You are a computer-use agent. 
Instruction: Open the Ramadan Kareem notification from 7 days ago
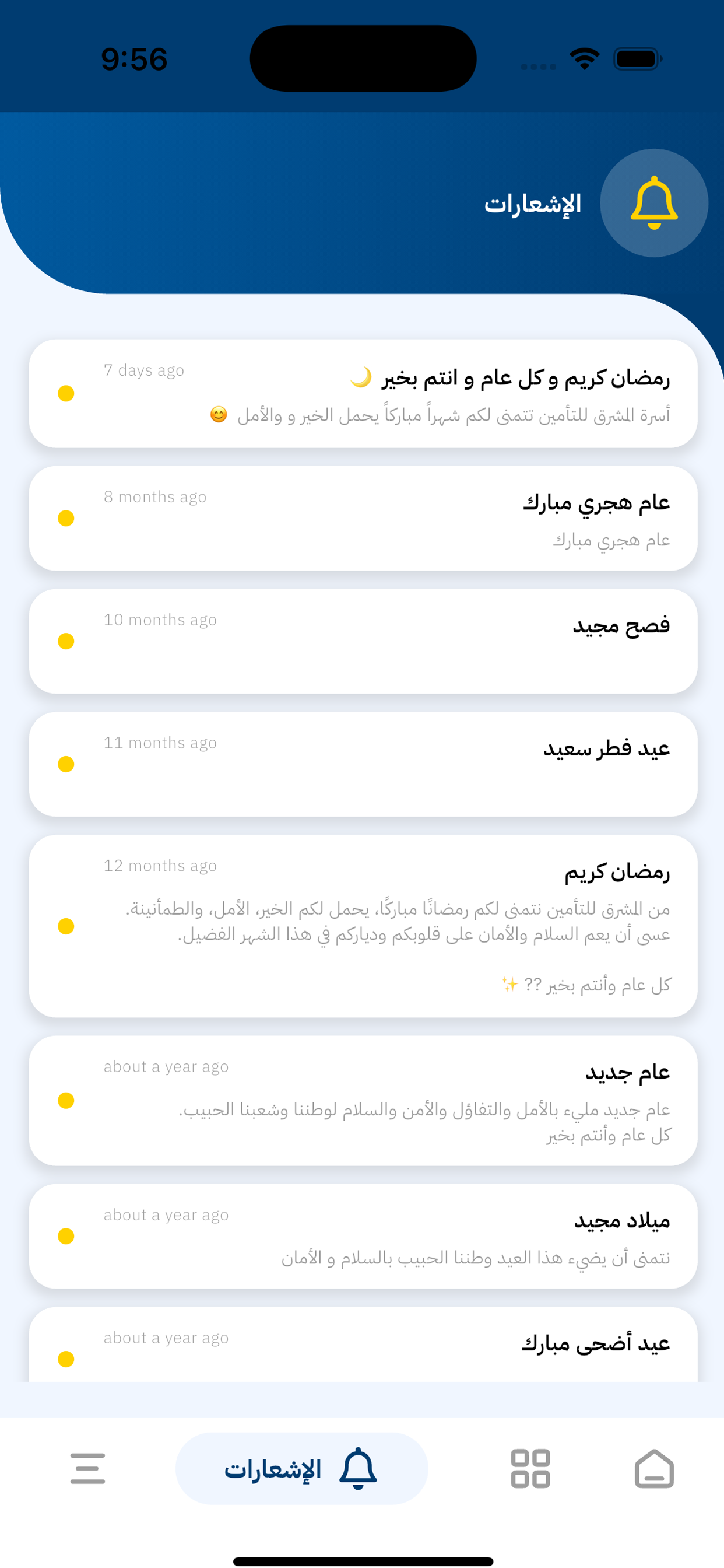coord(363,393)
